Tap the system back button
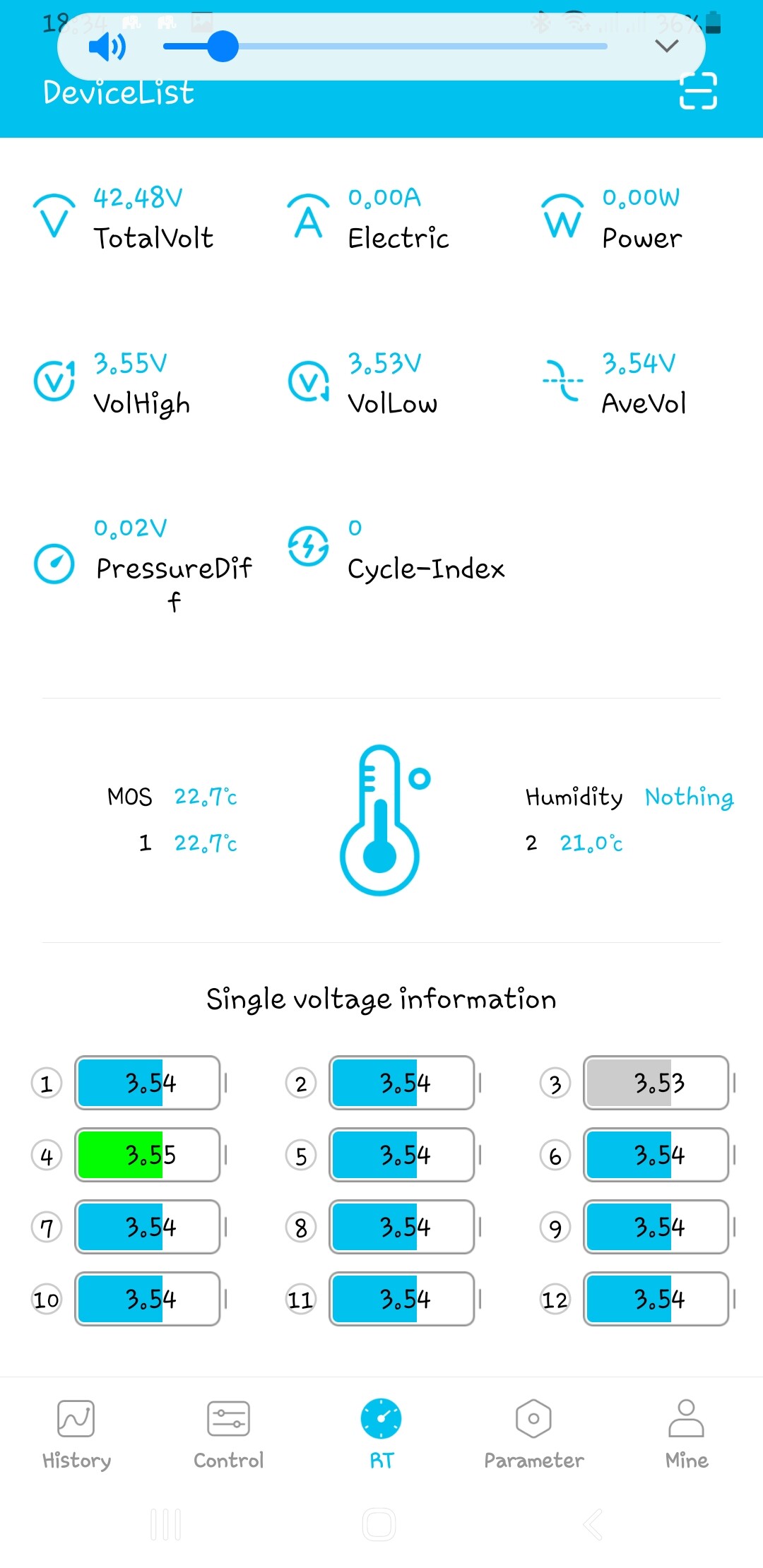 coord(593,1524)
